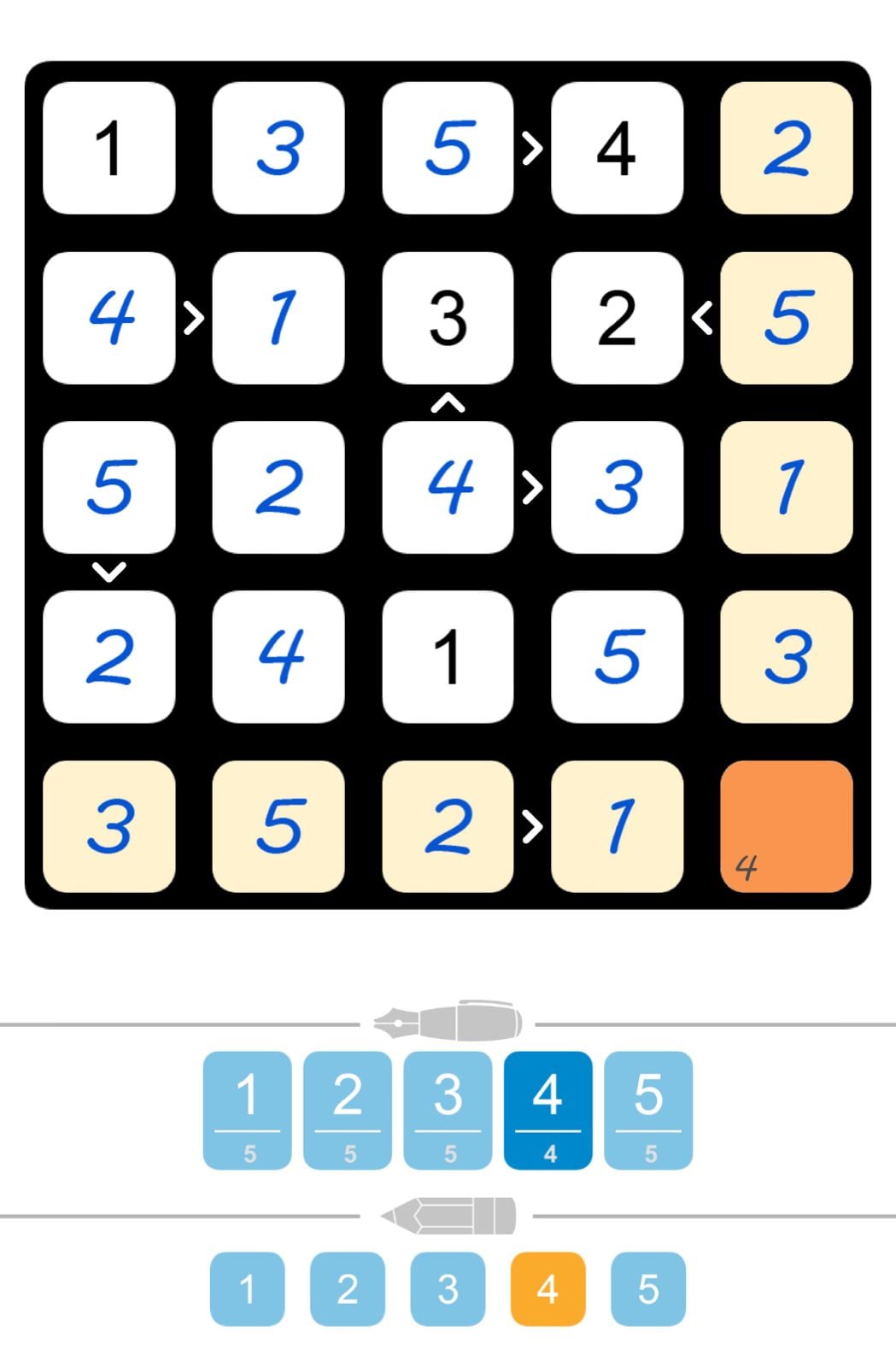Toggle pencil mark 4 off
The height and width of the screenshot is (1367, 896).
[x=548, y=1288]
